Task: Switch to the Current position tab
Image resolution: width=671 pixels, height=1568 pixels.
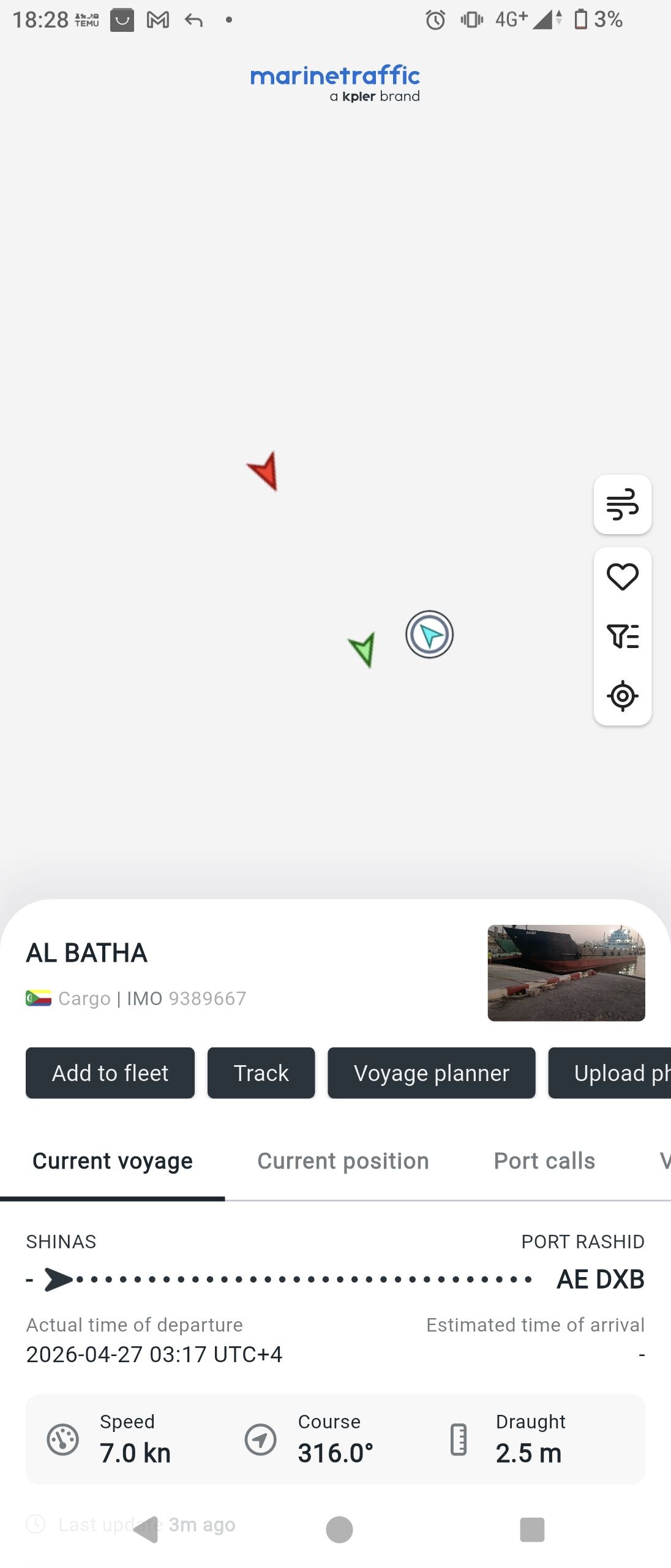Action: coord(343,1161)
